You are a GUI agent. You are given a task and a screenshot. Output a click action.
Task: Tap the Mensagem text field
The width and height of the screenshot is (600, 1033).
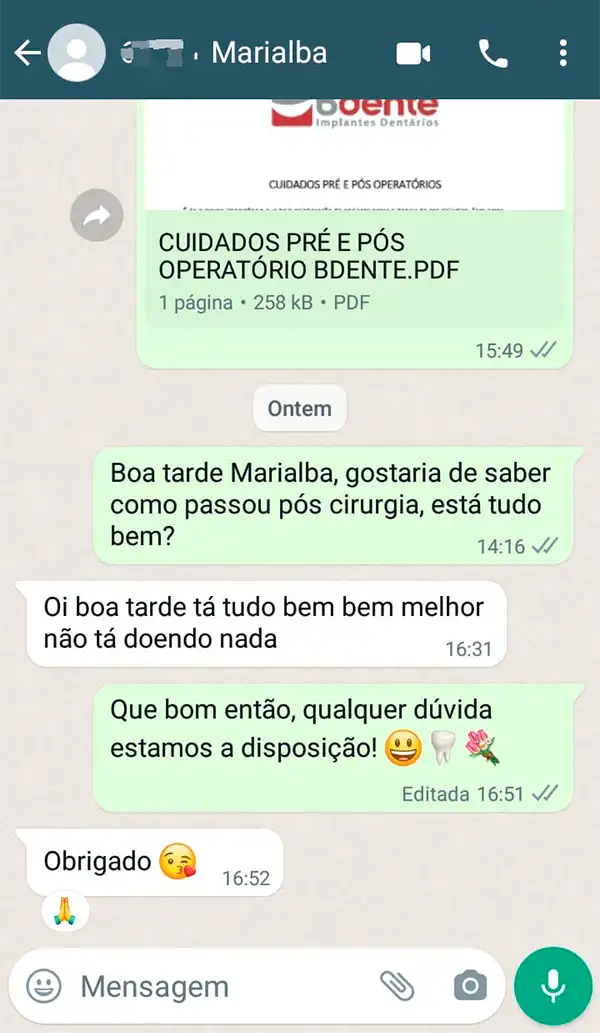(220, 987)
